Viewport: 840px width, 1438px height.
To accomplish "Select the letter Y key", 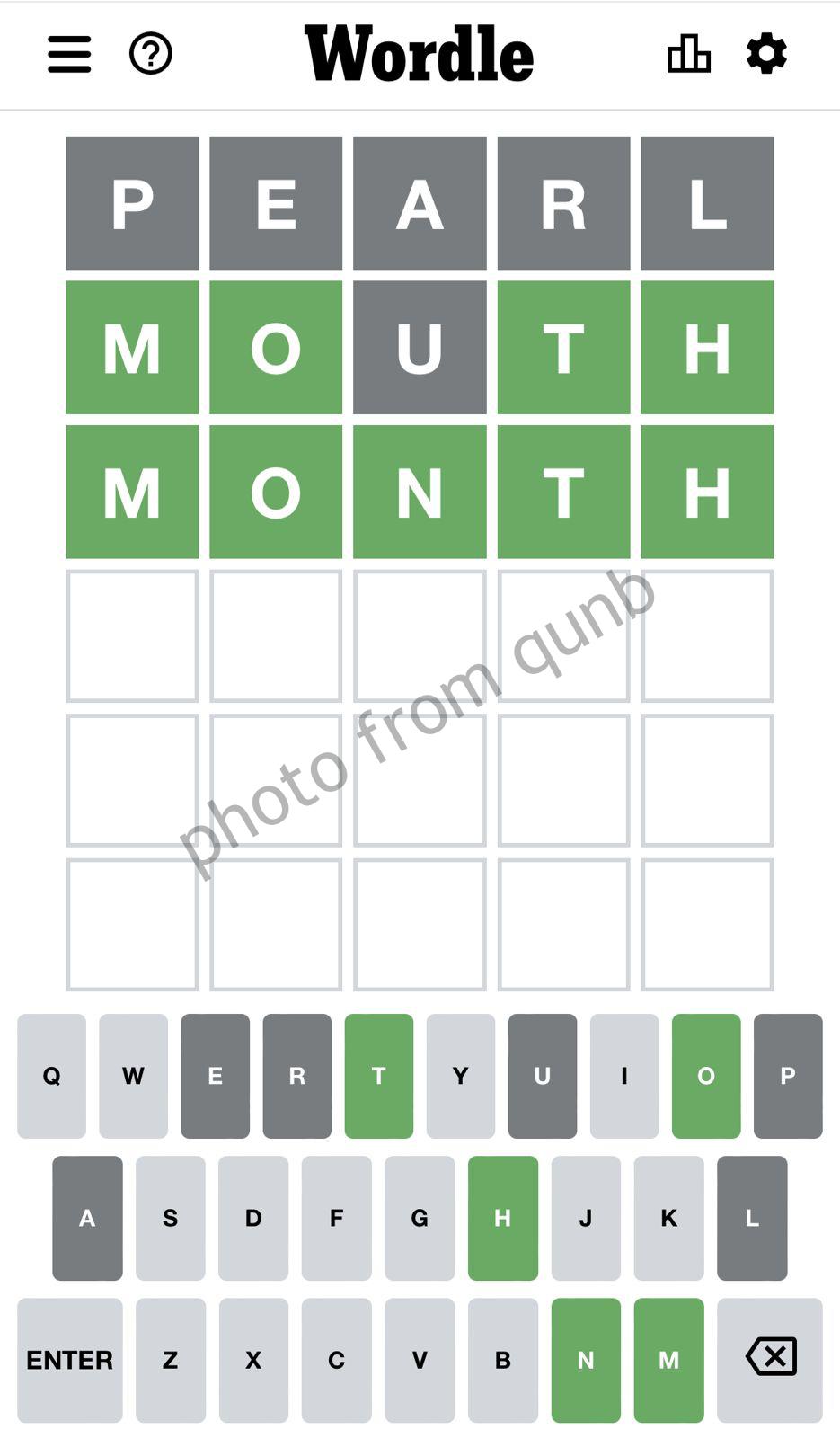I will pyautogui.click(x=461, y=1076).
